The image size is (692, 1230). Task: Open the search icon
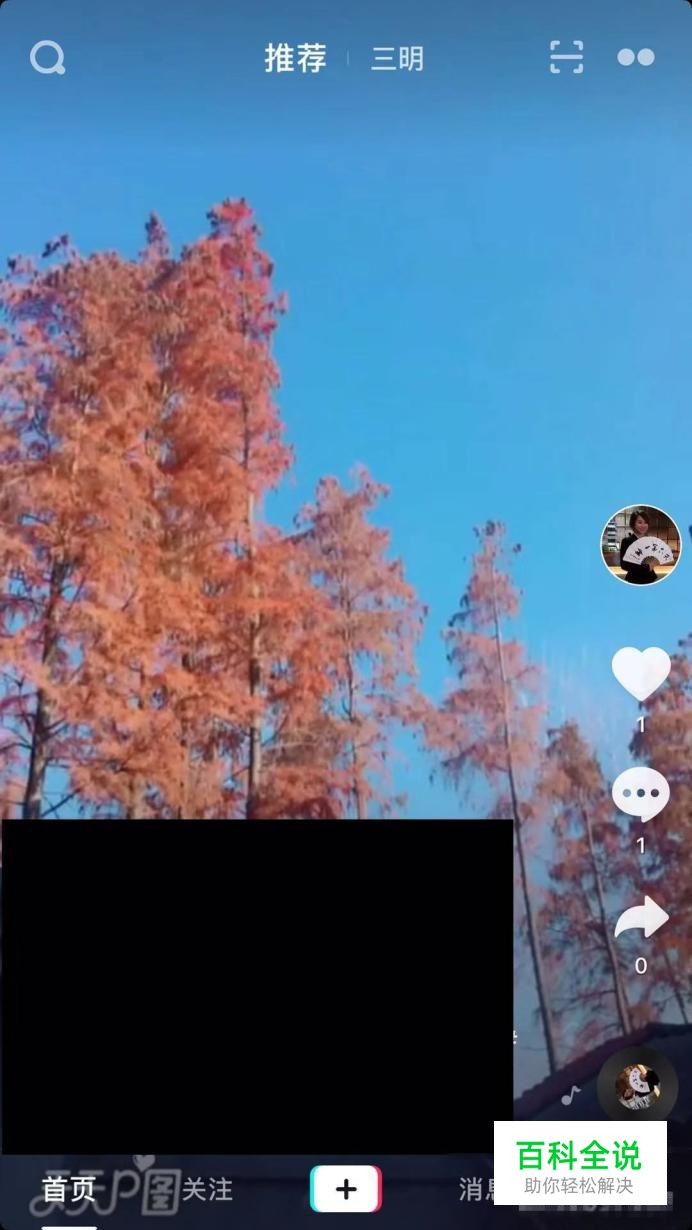47,58
